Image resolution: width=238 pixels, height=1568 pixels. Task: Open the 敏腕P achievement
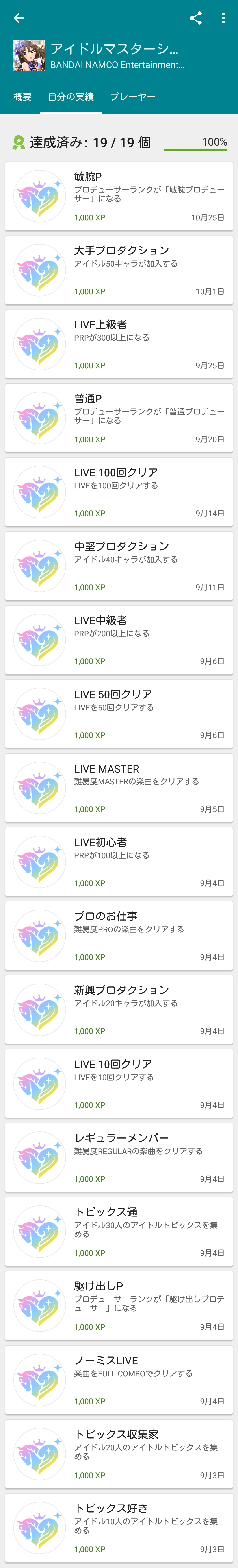coord(119,196)
